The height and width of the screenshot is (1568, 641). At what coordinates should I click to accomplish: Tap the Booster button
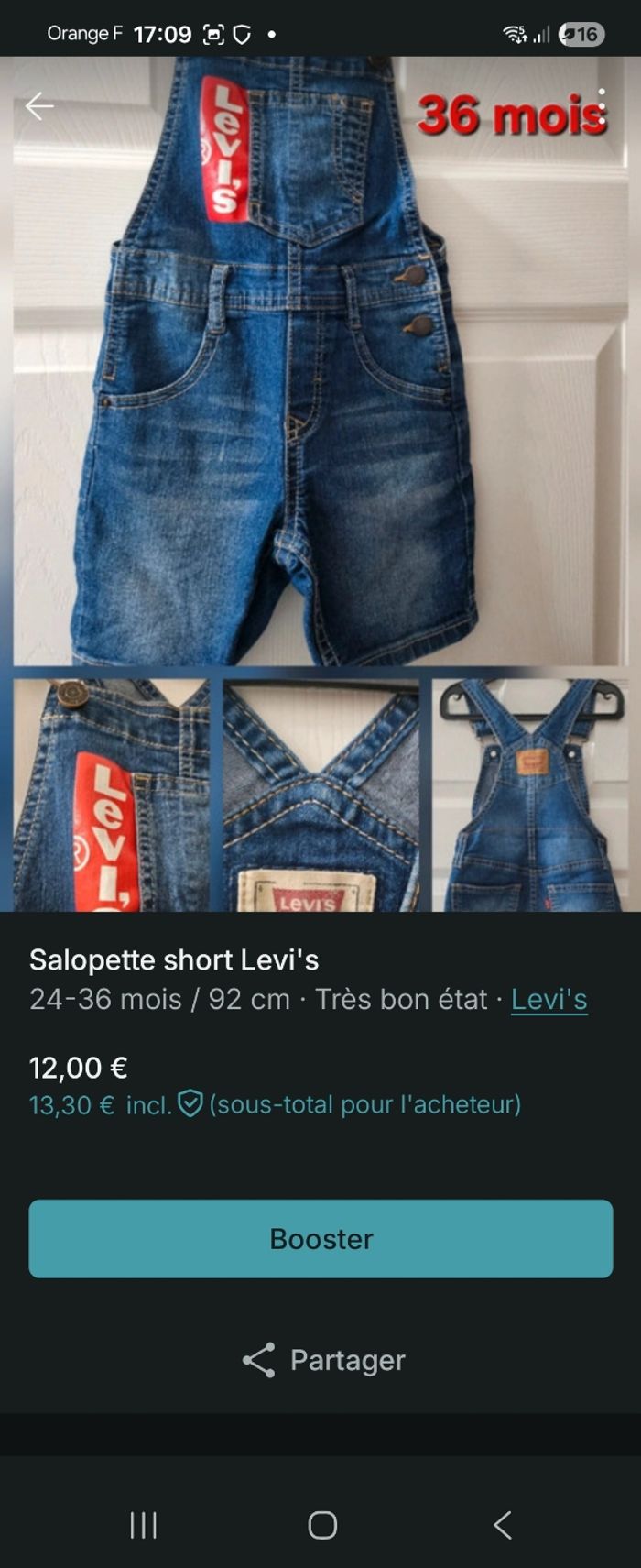tap(320, 1238)
